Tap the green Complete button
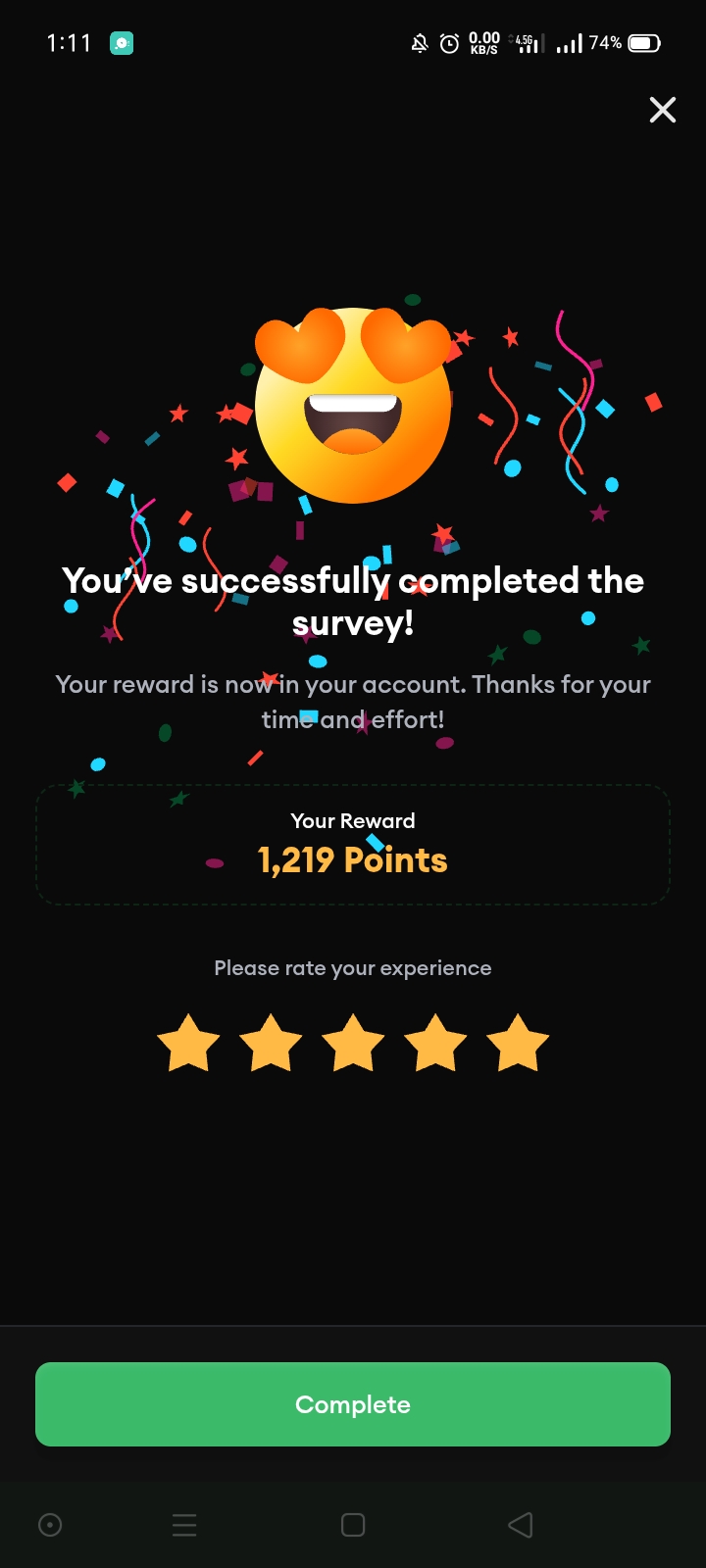 tap(353, 1403)
